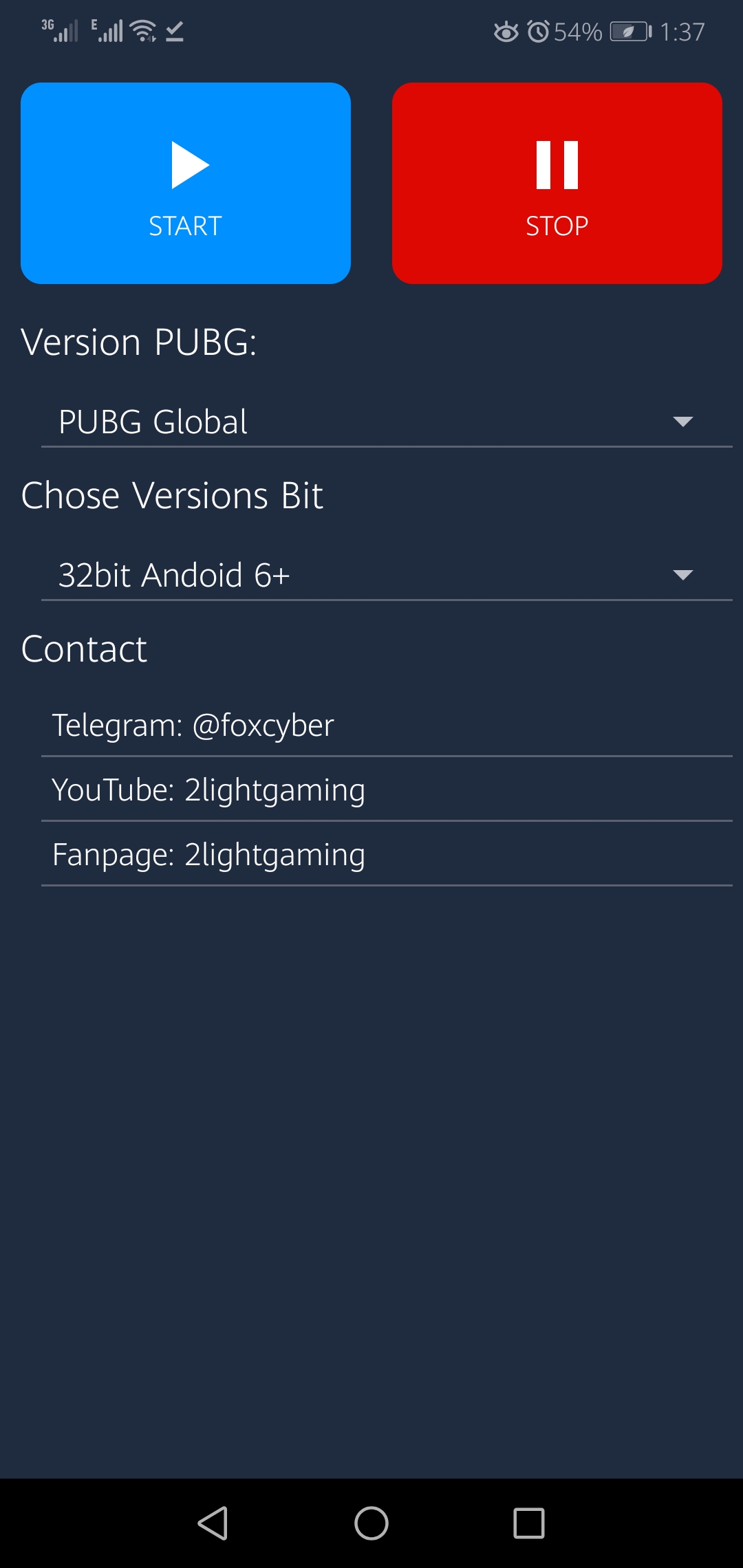Open the Telegram @foxcyber contact
Image resolution: width=743 pixels, height=1568 pixels.
[x=385, y=726]
